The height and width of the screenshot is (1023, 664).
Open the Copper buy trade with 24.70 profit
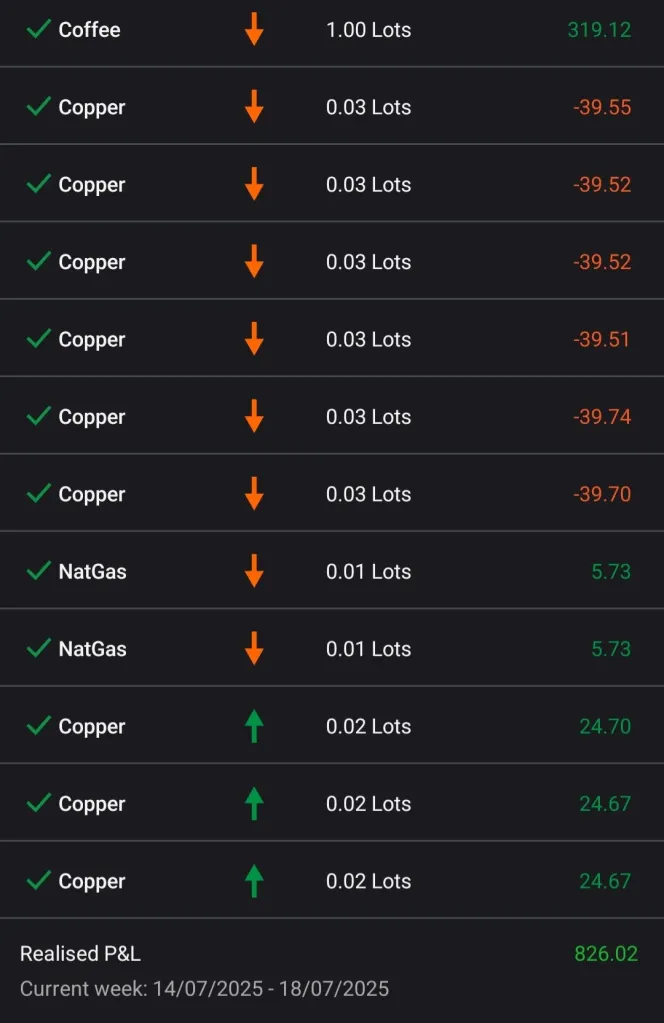point(330,726)
